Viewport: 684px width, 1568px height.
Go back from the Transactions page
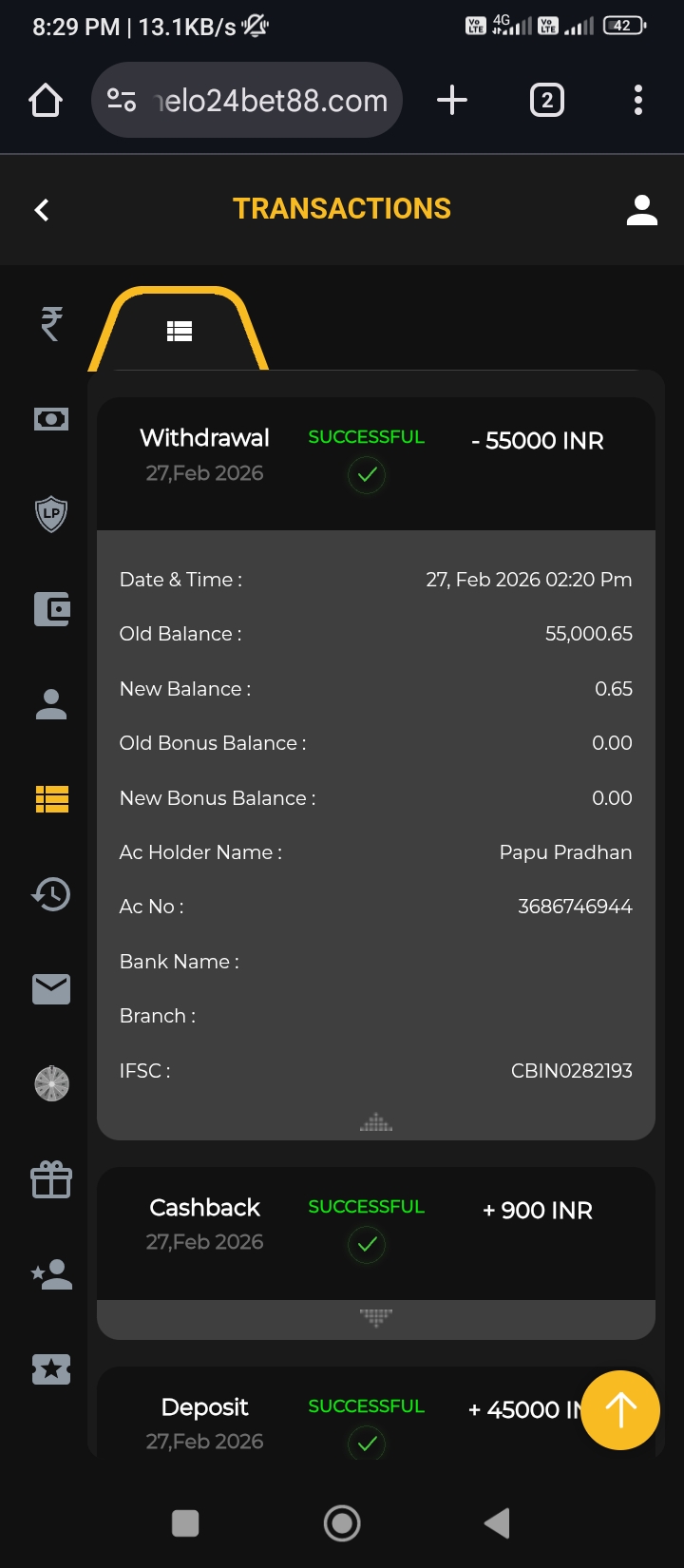click(42, 210)
